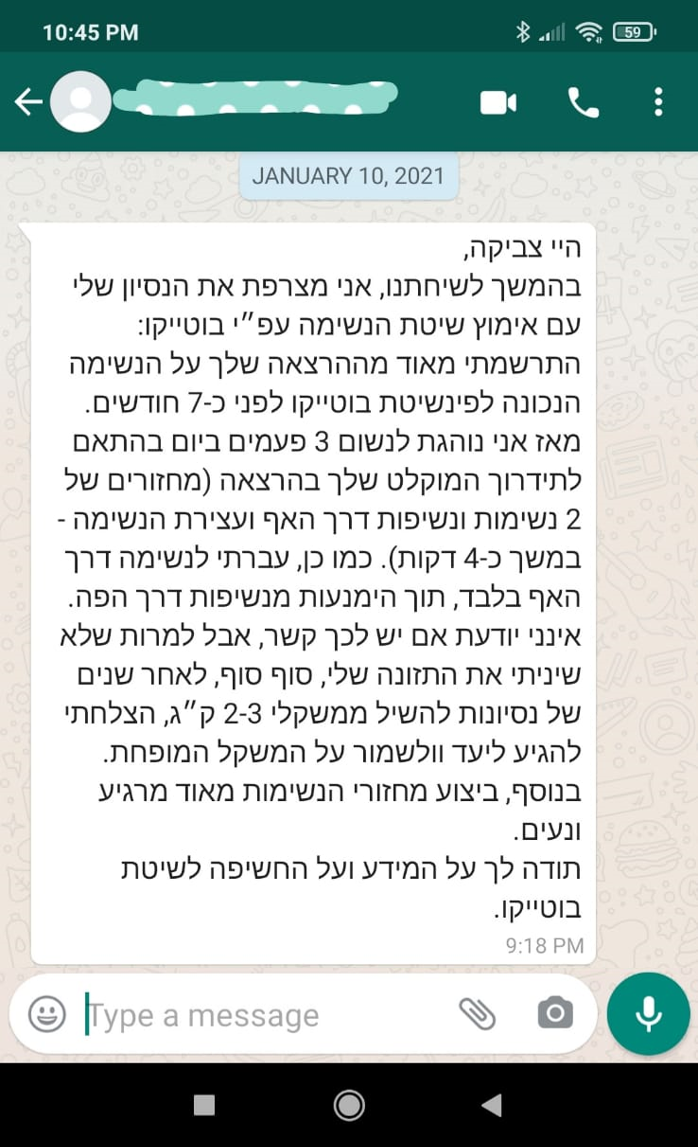Open the contact's profile picture
Screen dimensions: 698x1147
click(81, 102)
